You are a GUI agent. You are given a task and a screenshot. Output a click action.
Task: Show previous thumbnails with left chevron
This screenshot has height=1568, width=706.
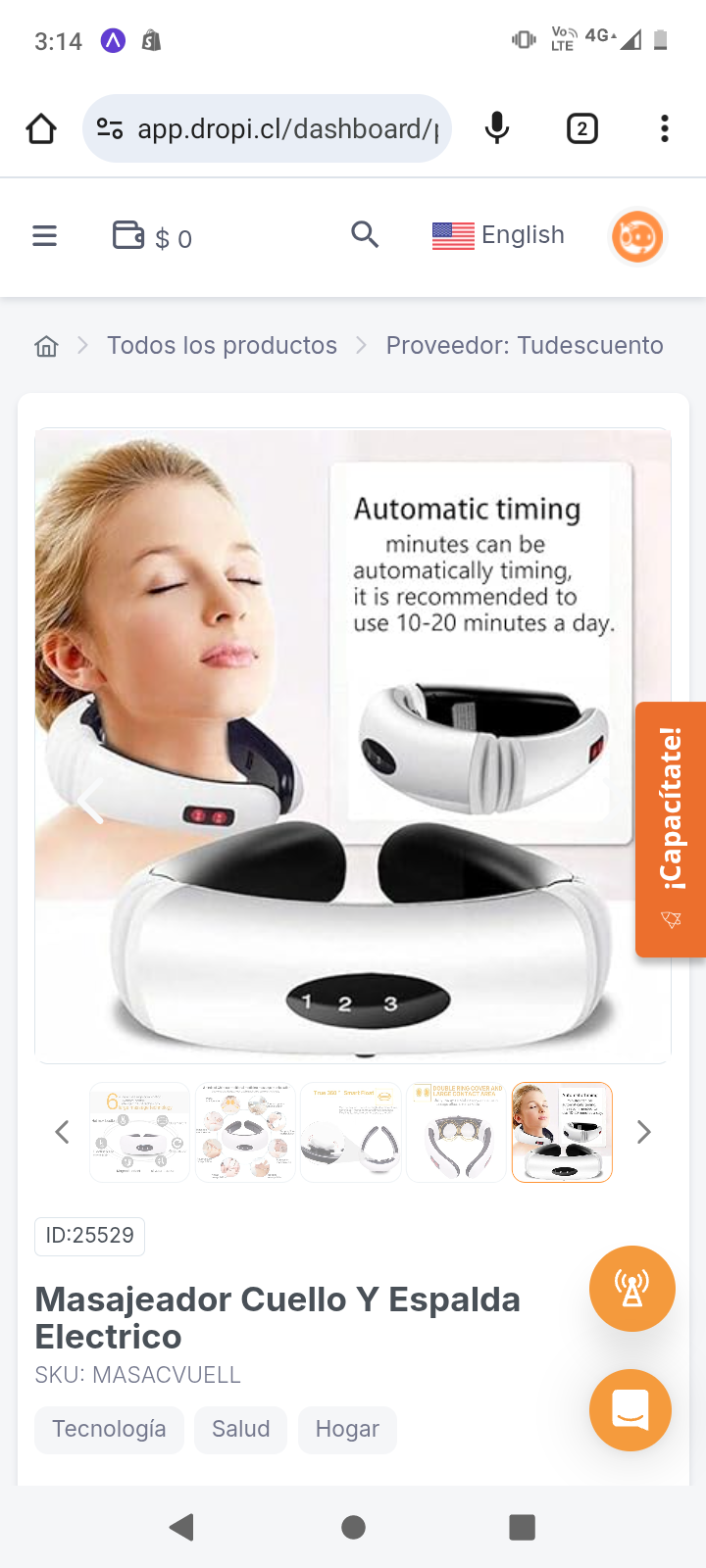62,1133
